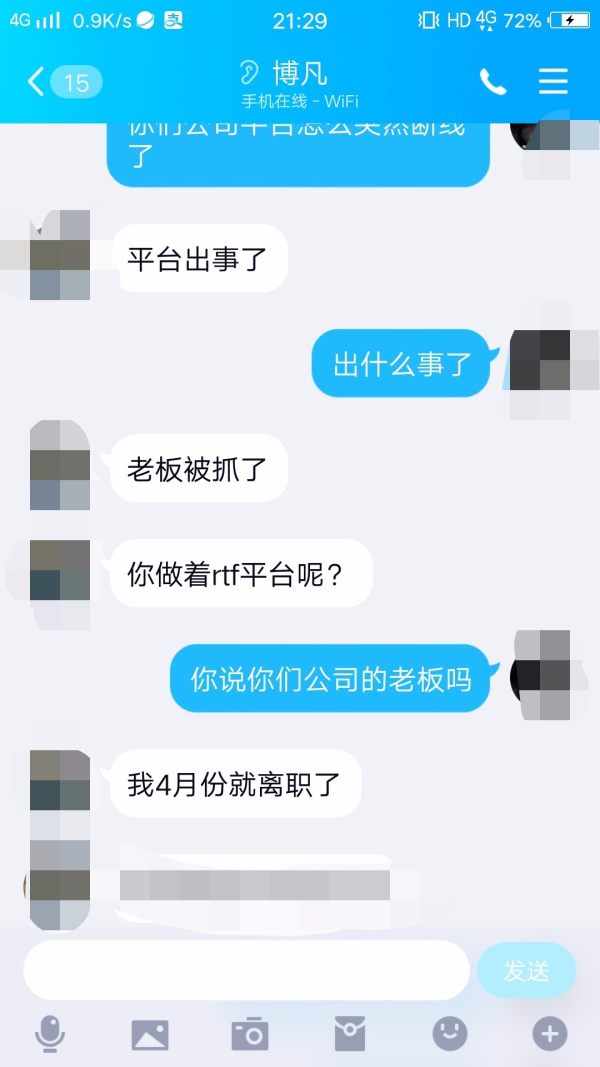Tap the message input field
The height and width of the screenshot is (1067, 600).
(246, 970)
